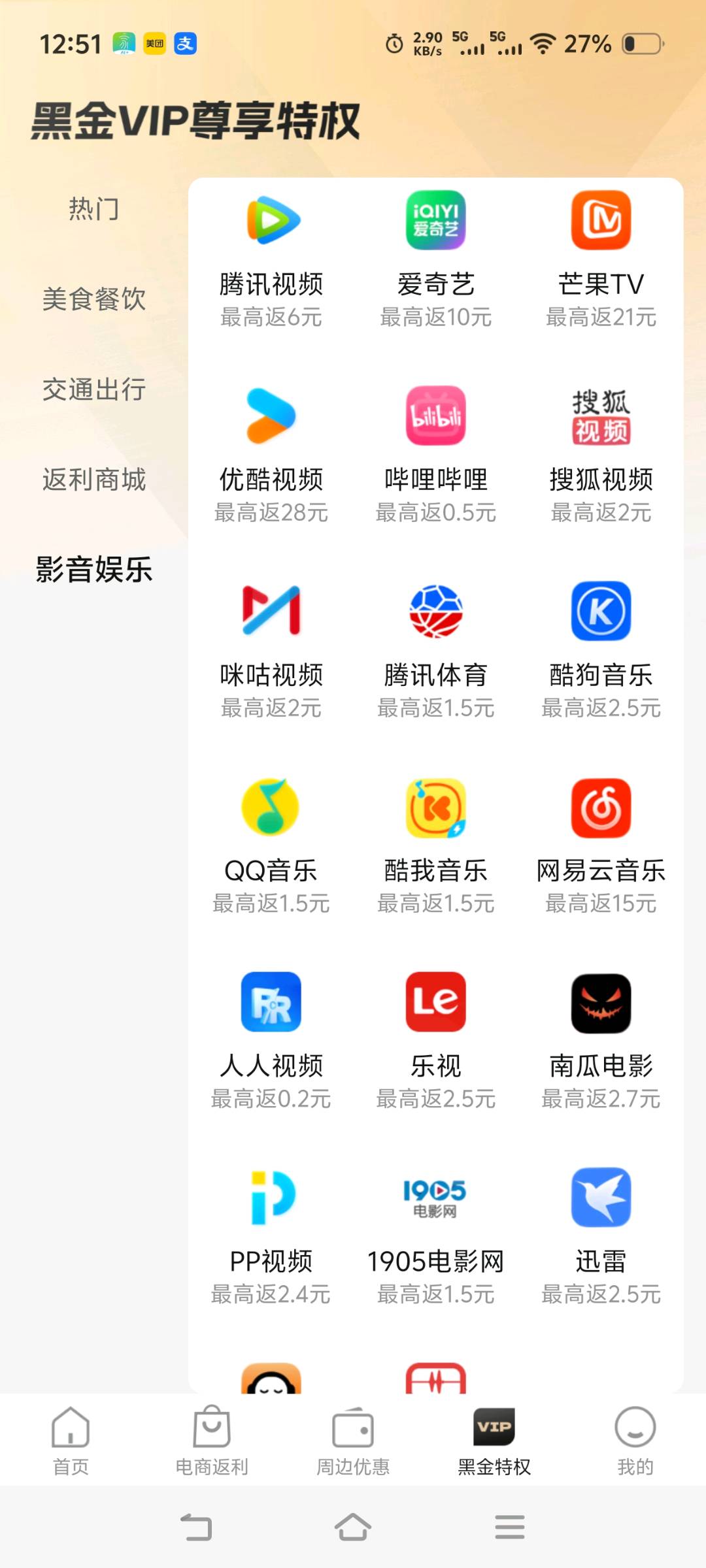Tap the 优酷视频 icon

click(x=271, y=416)
